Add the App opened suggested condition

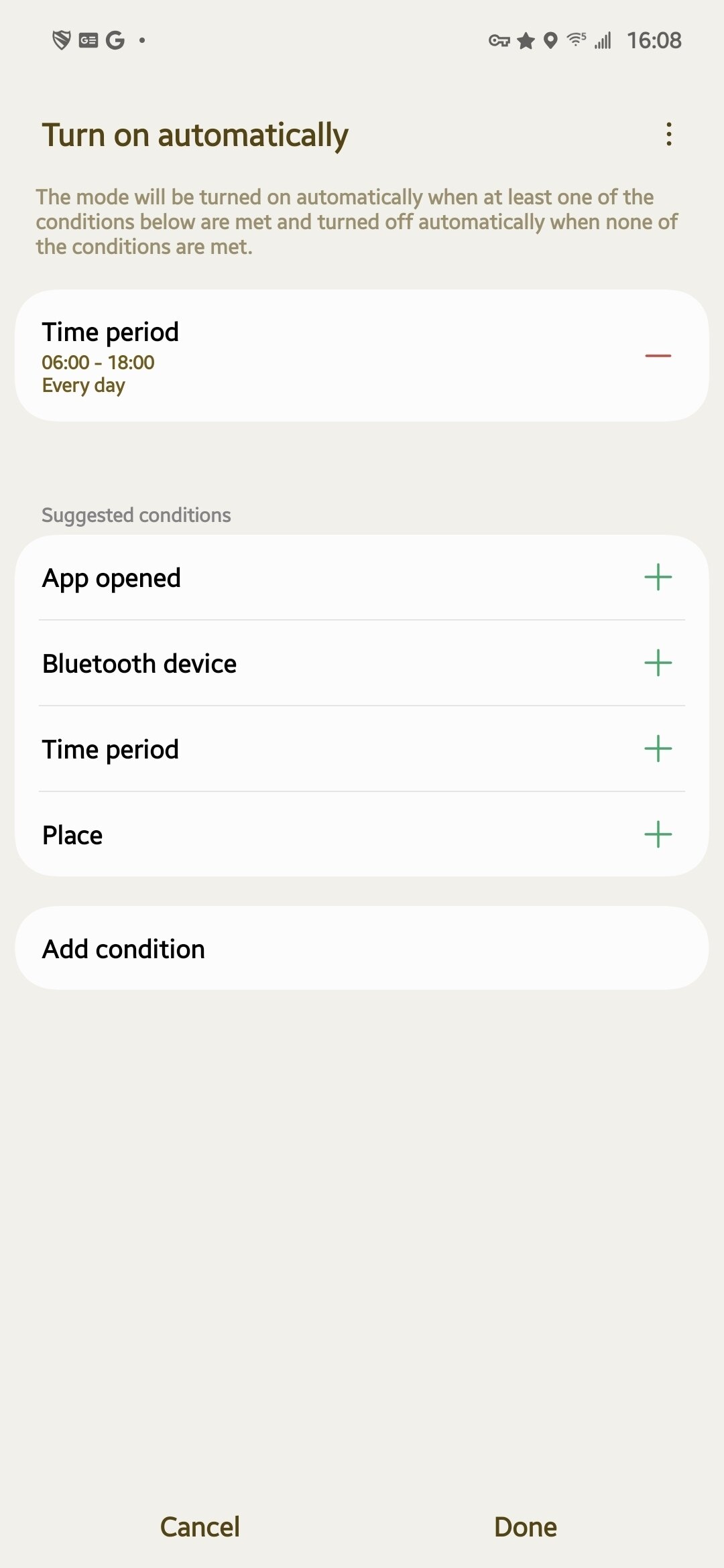click(x=658, y=578)
